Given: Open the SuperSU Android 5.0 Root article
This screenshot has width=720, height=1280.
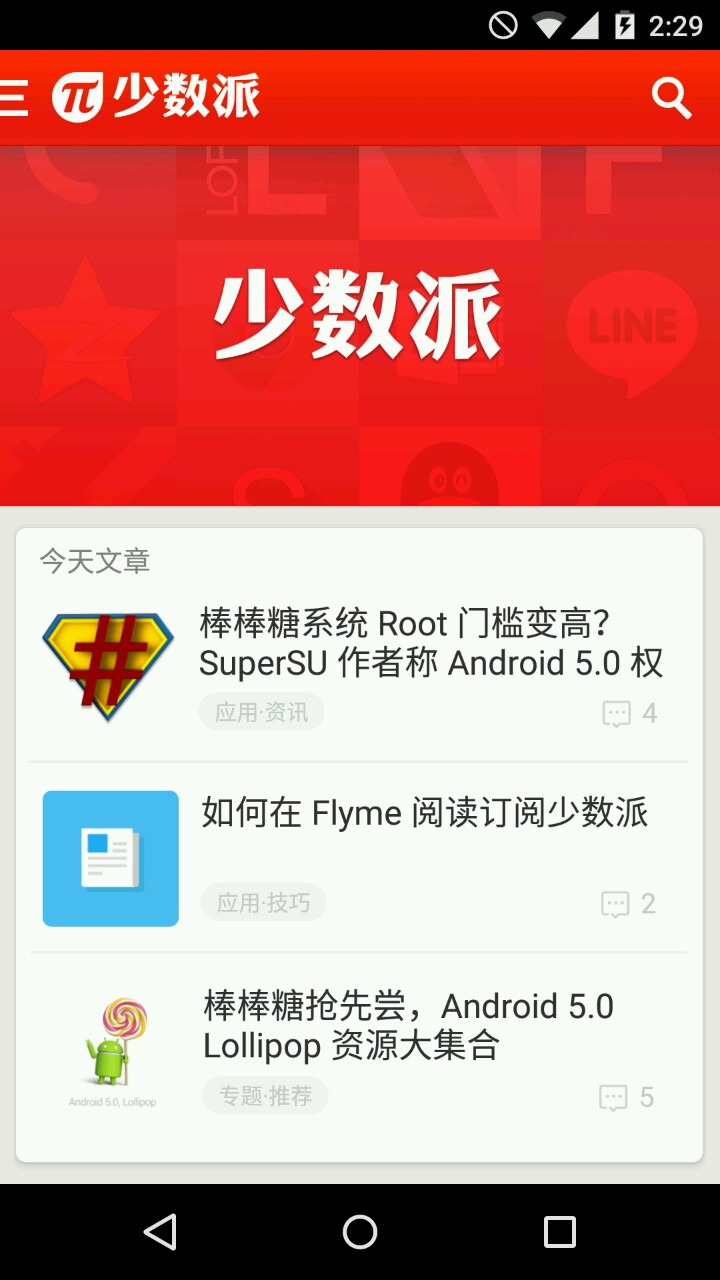Looking at the screenshot, I should point(430,642).
